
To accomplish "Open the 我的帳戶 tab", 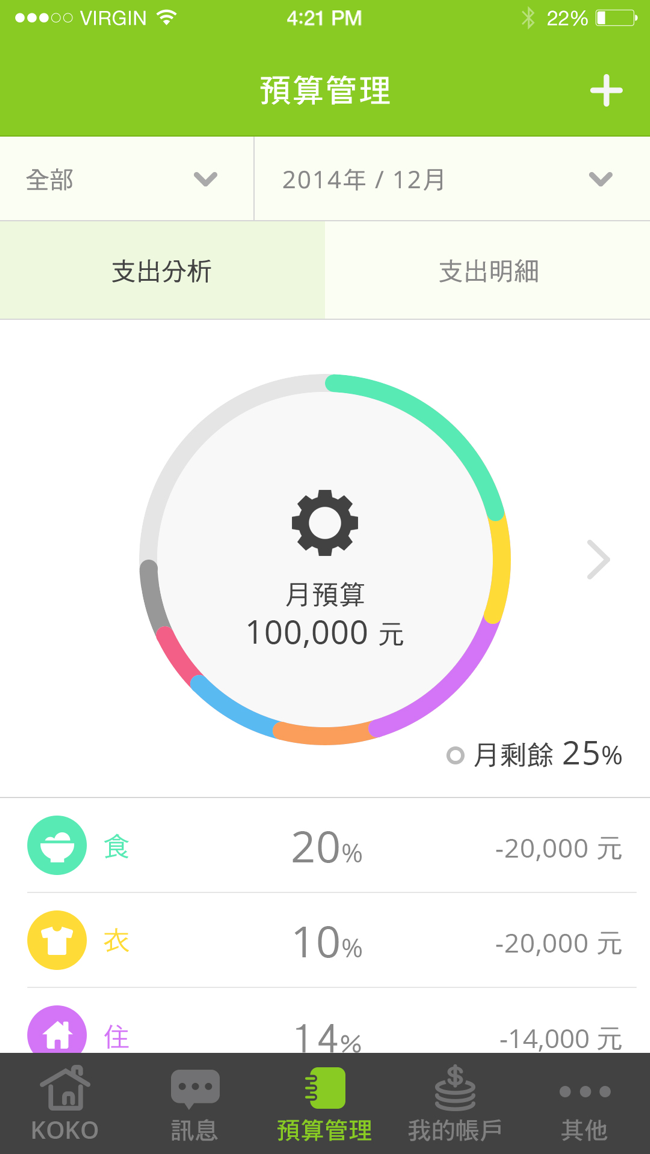I will coord(455,1104).
